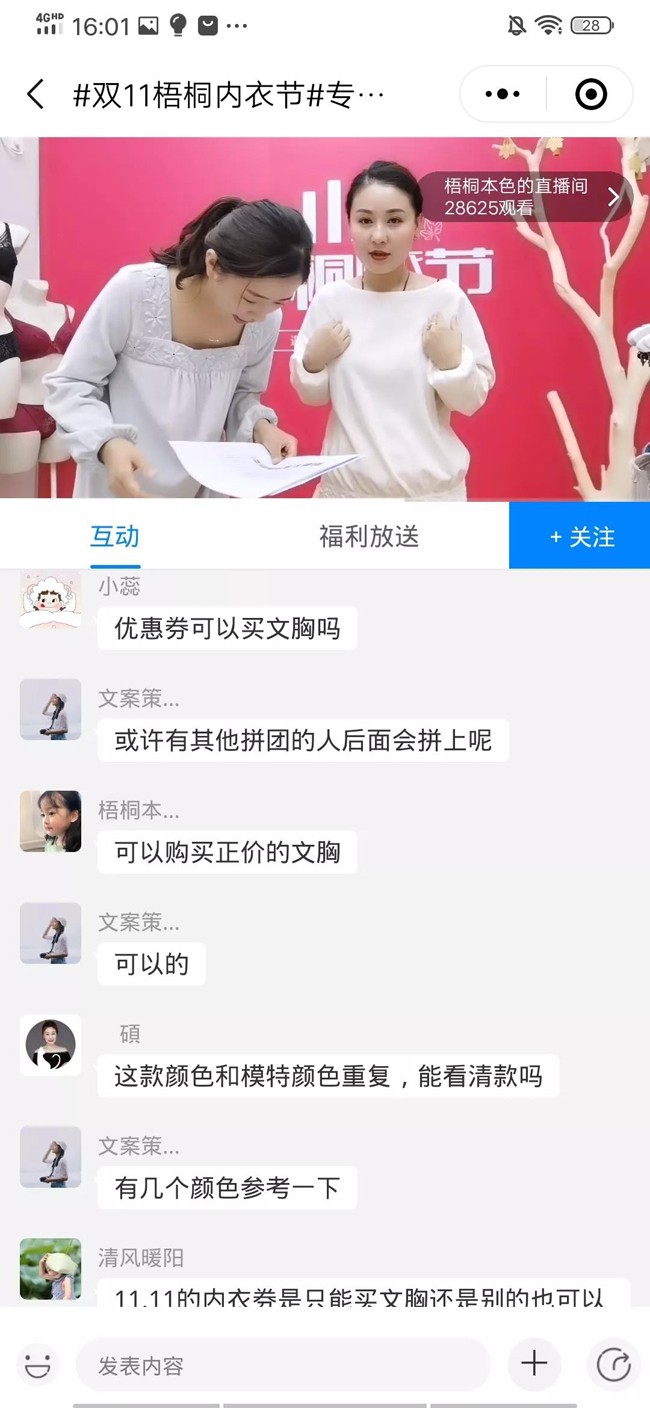650x1408 pixels.
Task: Go back using the top-left arrow
Action: [36, 95]
